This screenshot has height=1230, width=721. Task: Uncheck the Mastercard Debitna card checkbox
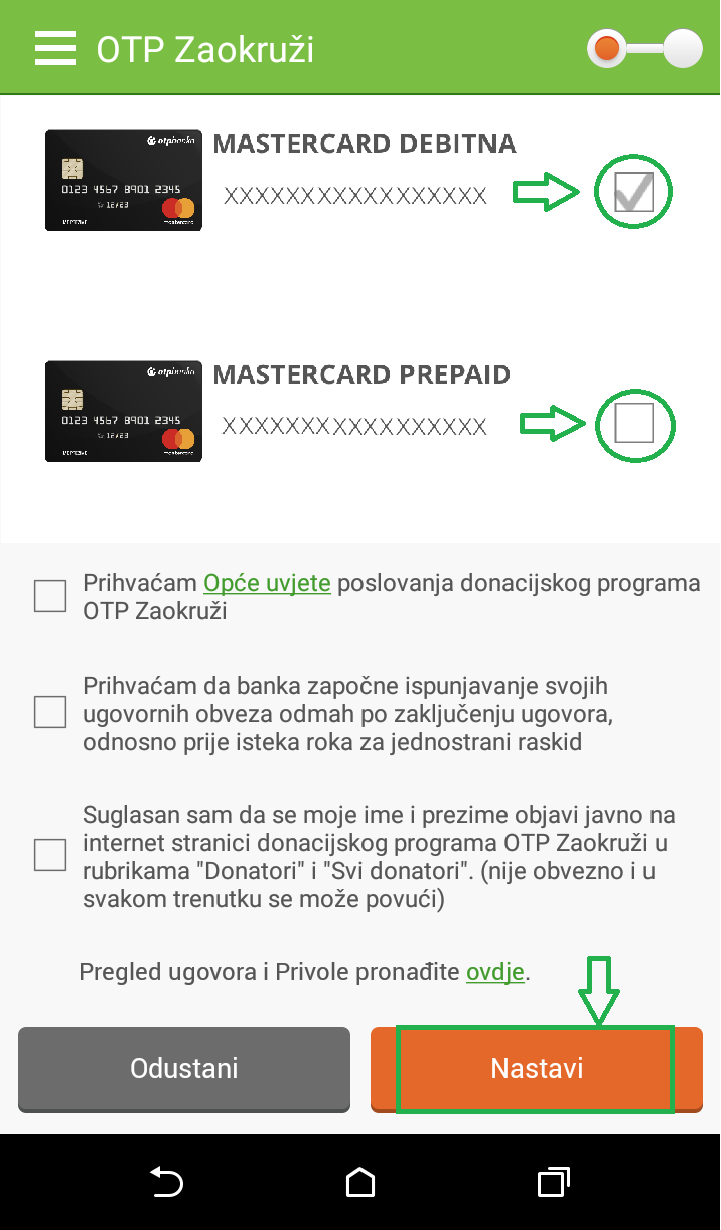click(x=634, y=192)
